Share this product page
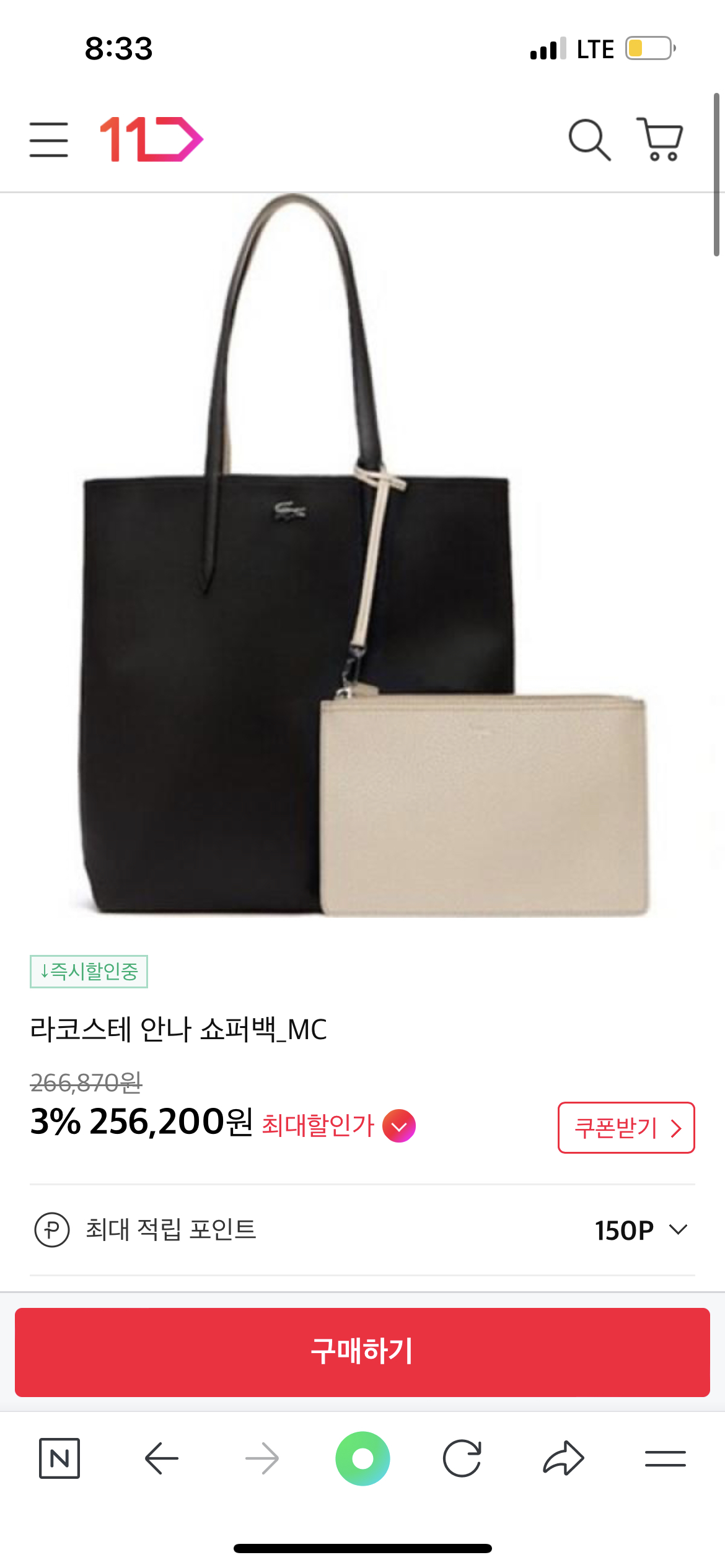725x1568 pixels. (x=563, y=1458)
